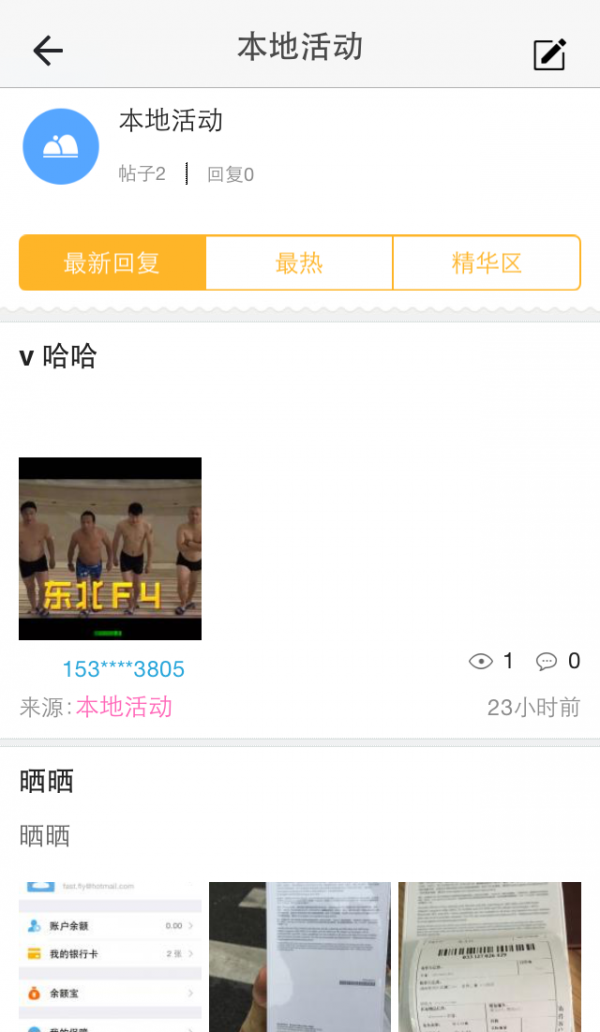
Task: Open the barcode label photo in the 晒晒 post
Action: [x=489, y=956]
